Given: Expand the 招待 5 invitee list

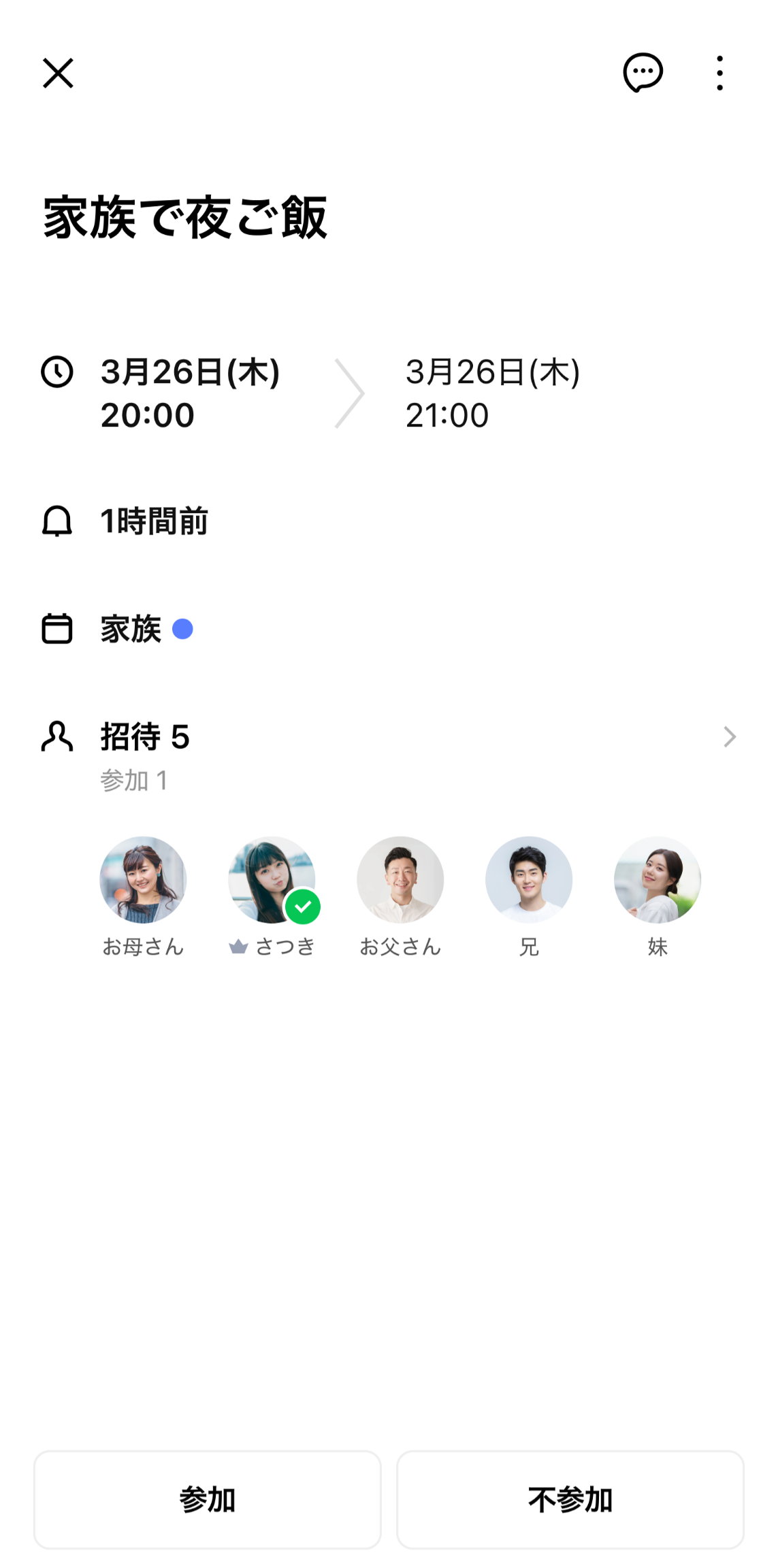Looking at the screenshot, I should [729, 736].
